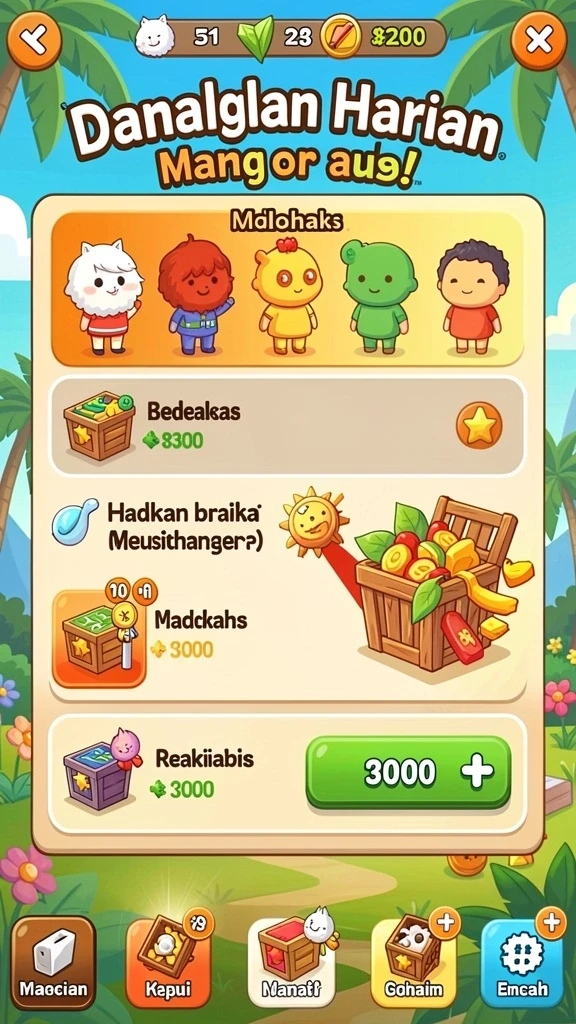Open the Kepui tab

point(168,962)
